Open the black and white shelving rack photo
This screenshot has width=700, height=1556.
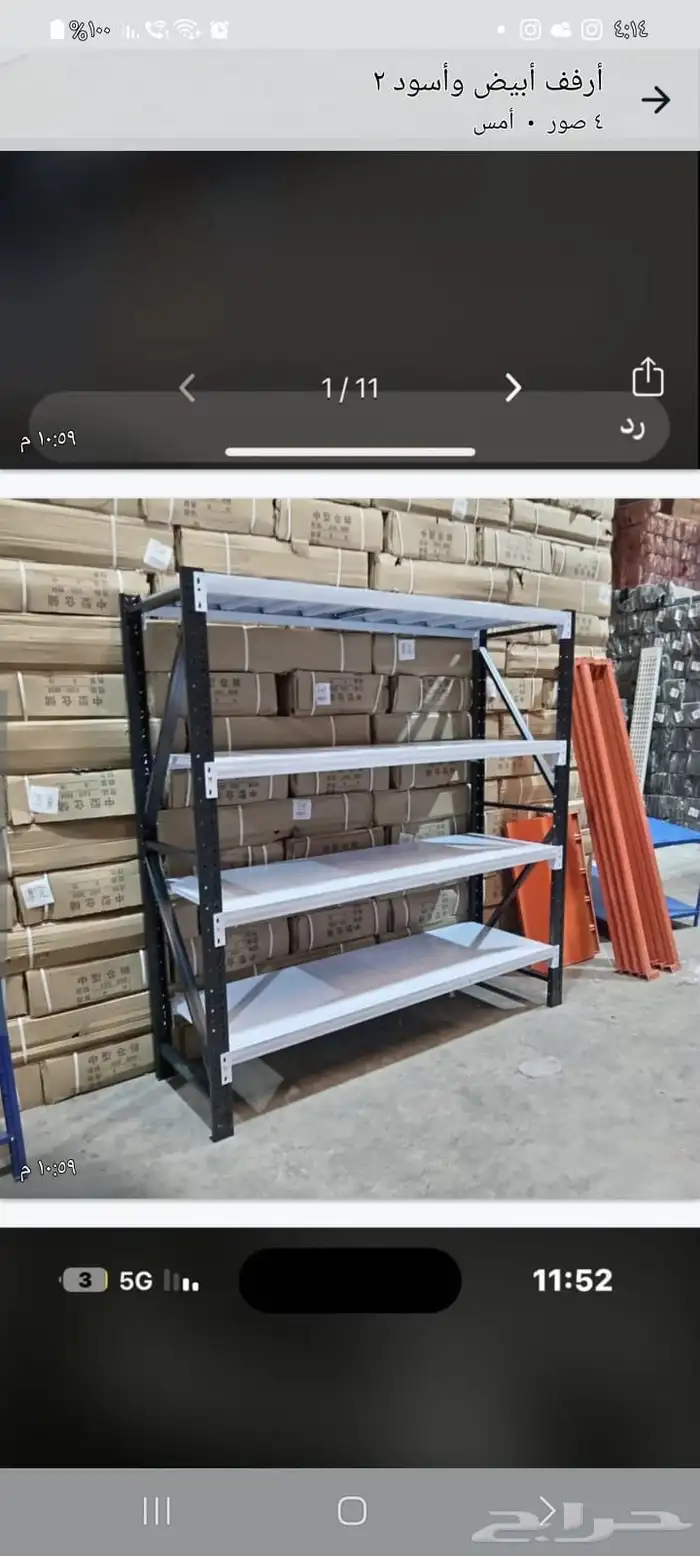tap(350, 848)
